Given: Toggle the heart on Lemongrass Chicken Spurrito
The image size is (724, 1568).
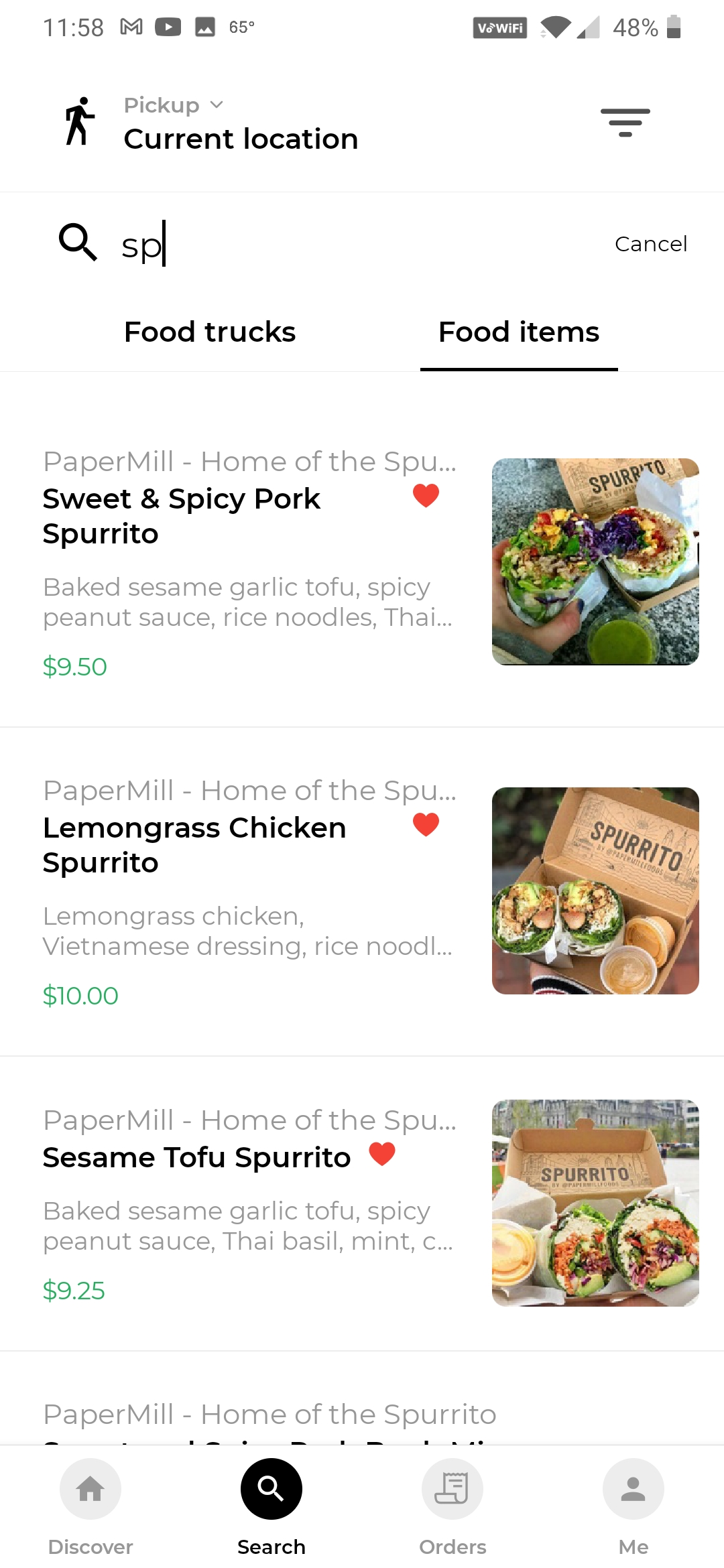Looking at the screenshot, I should click(425, 824).
